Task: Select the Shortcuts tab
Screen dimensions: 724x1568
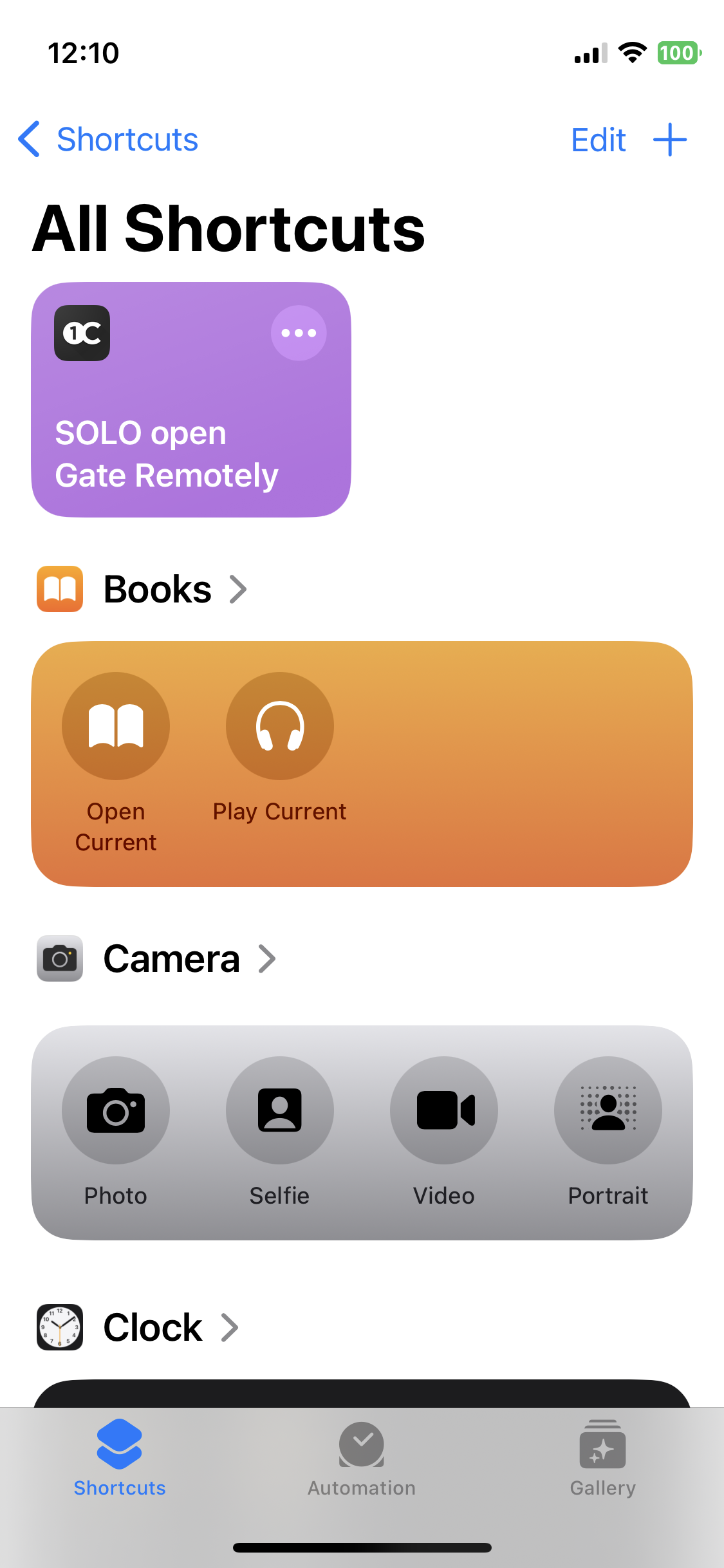Action: [x=120, y=1459]
